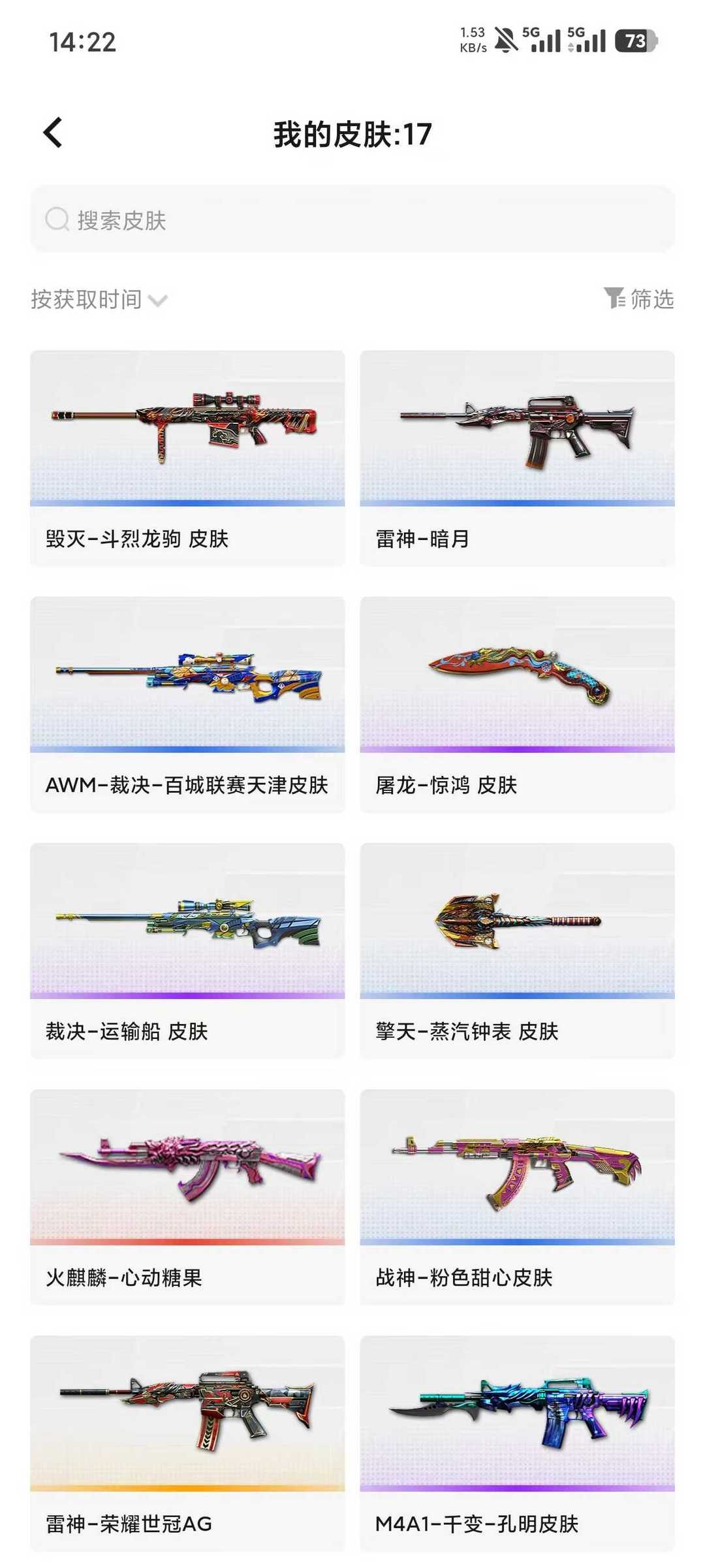
Task: Open the 筛选 filter options
Action: (x=638, y=299)
